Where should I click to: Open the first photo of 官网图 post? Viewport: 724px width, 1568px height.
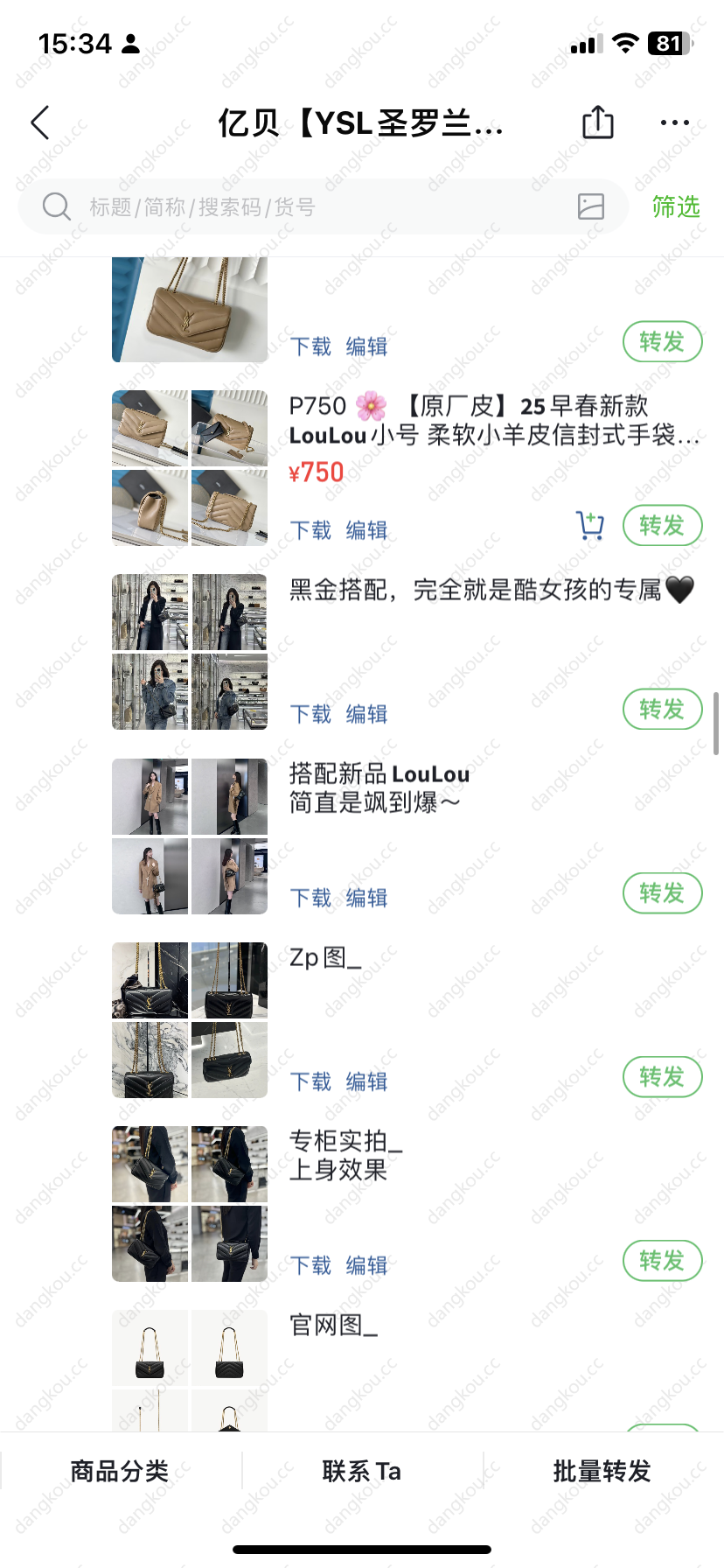[150, 1347]
